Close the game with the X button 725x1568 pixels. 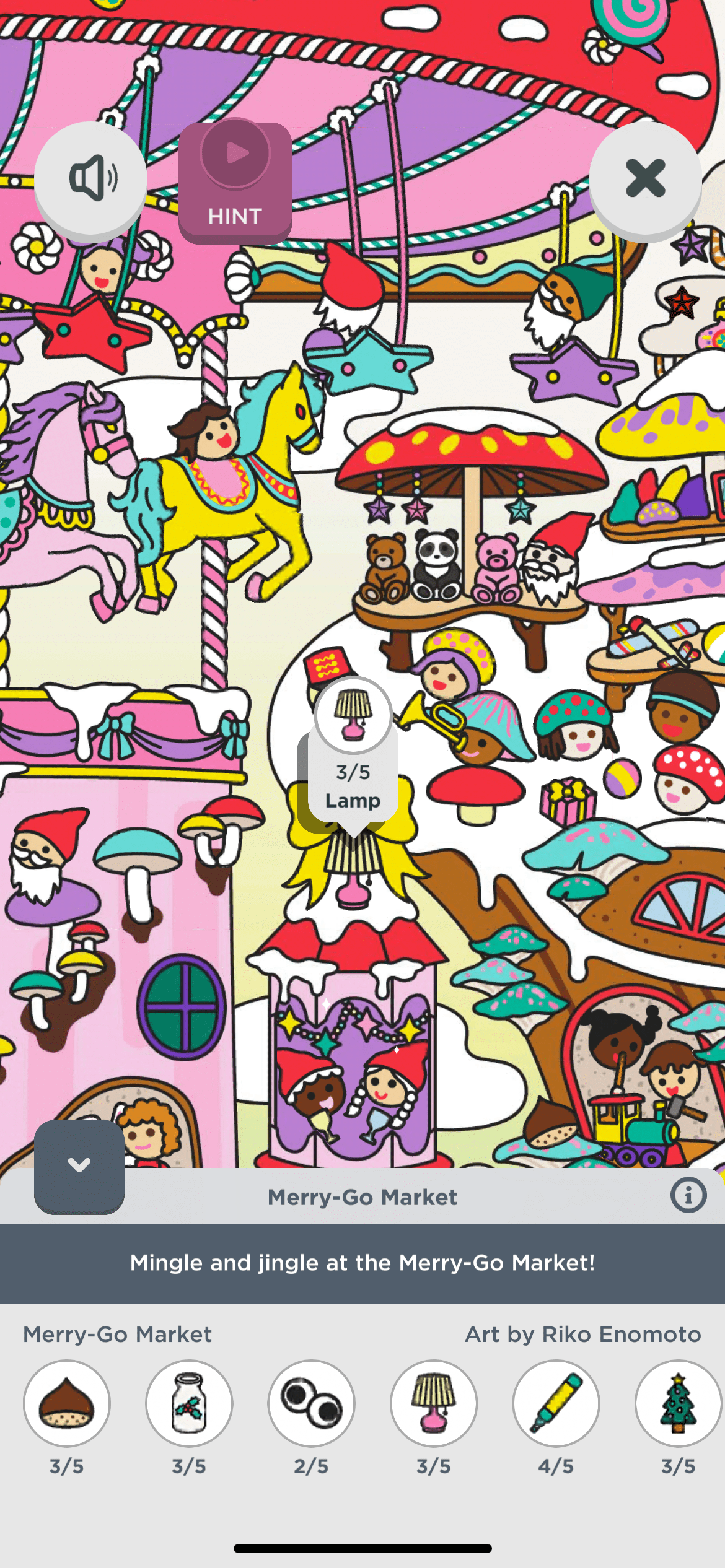pyautogui.click(x=645, y=178)
